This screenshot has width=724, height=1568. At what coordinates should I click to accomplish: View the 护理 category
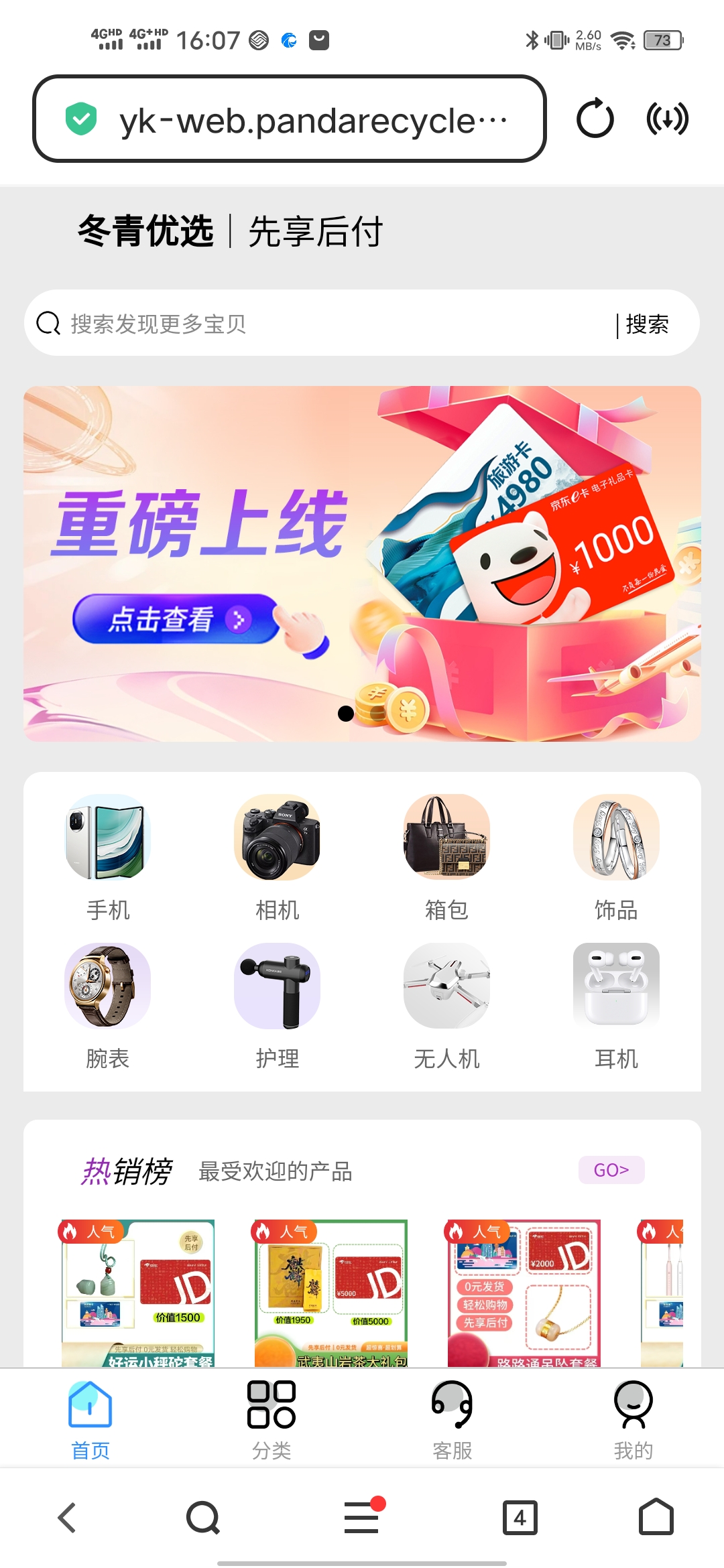(x=277, y=1004)
